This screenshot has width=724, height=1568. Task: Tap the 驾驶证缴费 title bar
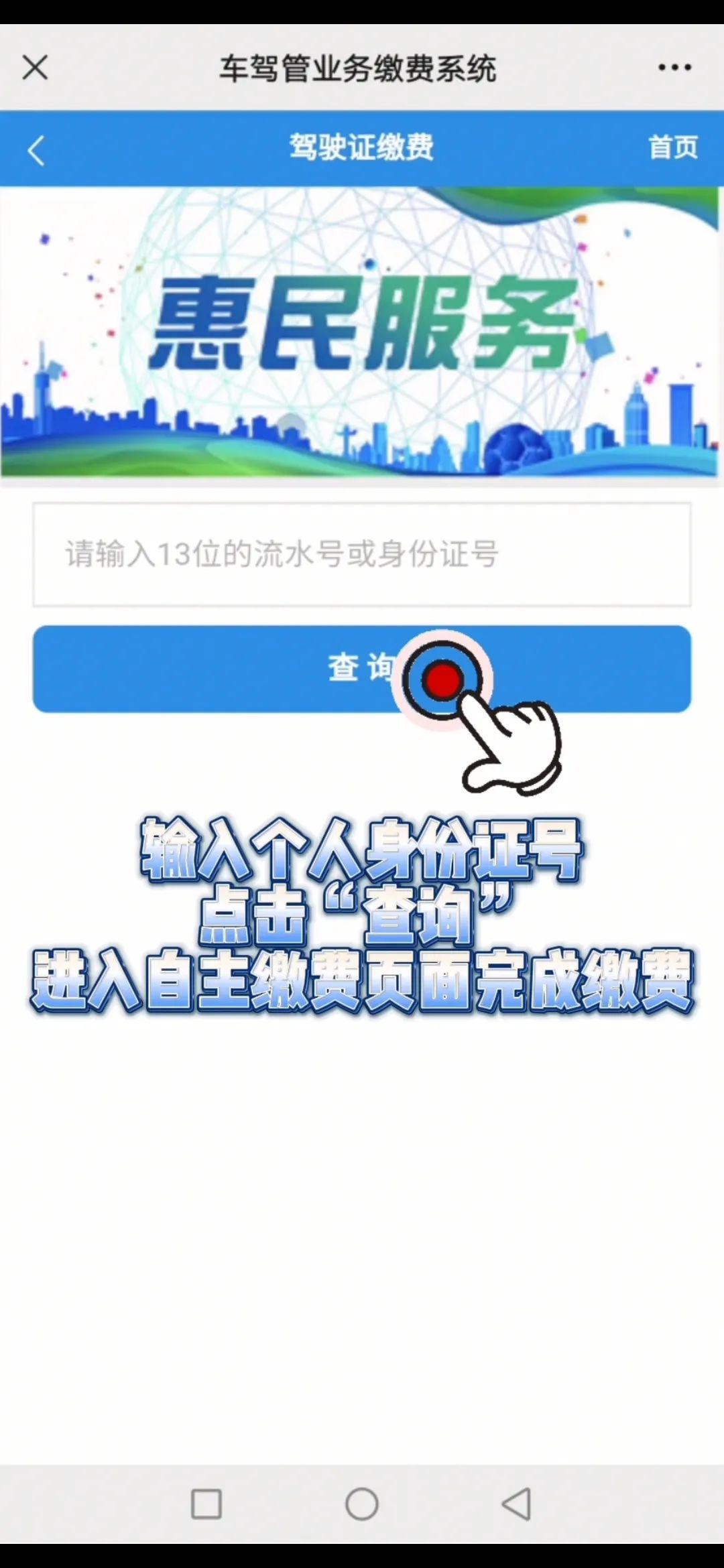pos(362,149)
